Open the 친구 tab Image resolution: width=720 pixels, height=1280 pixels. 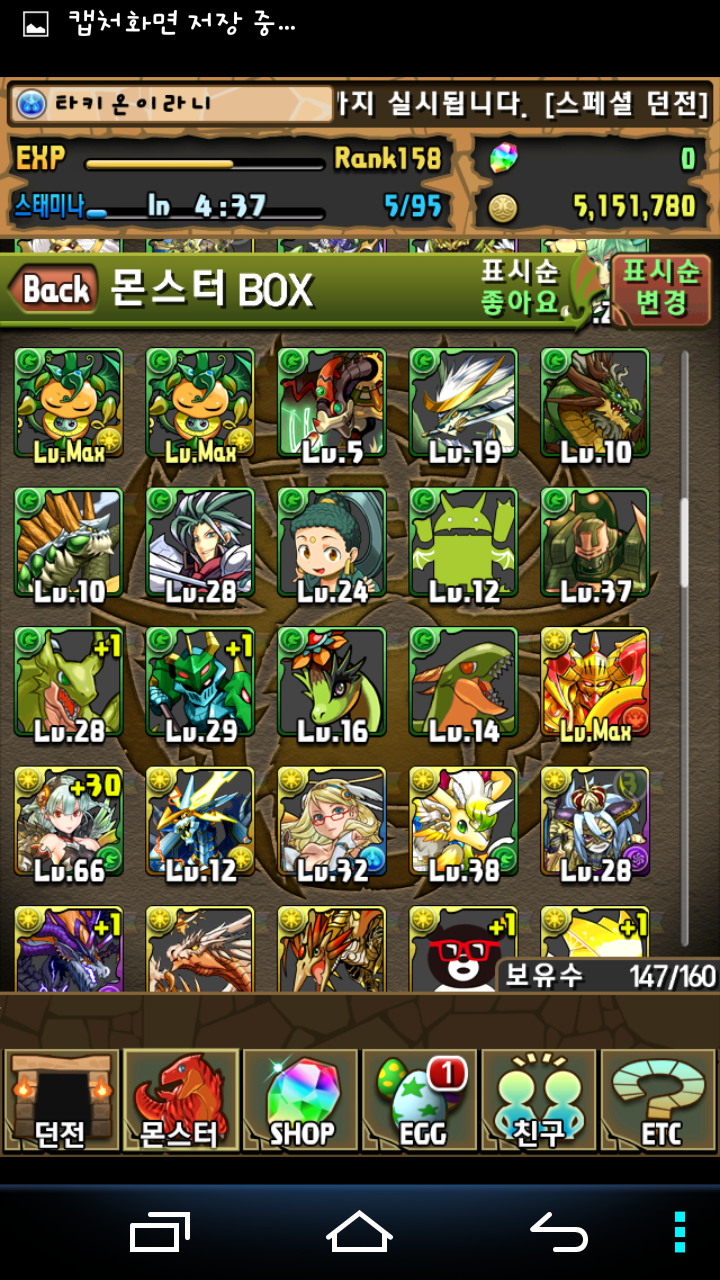[538, 1100]
